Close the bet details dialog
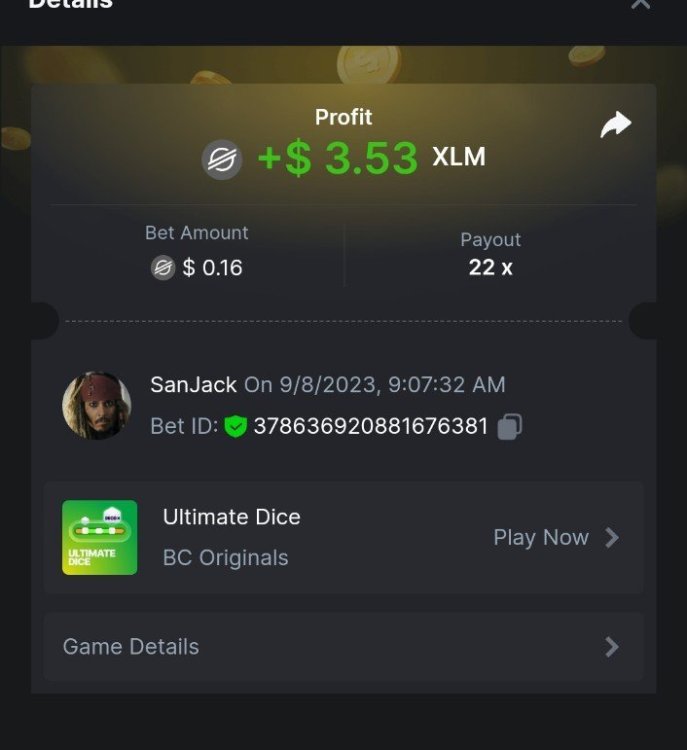This screenshot has width=687, height=750. click(x=640, y=4)
